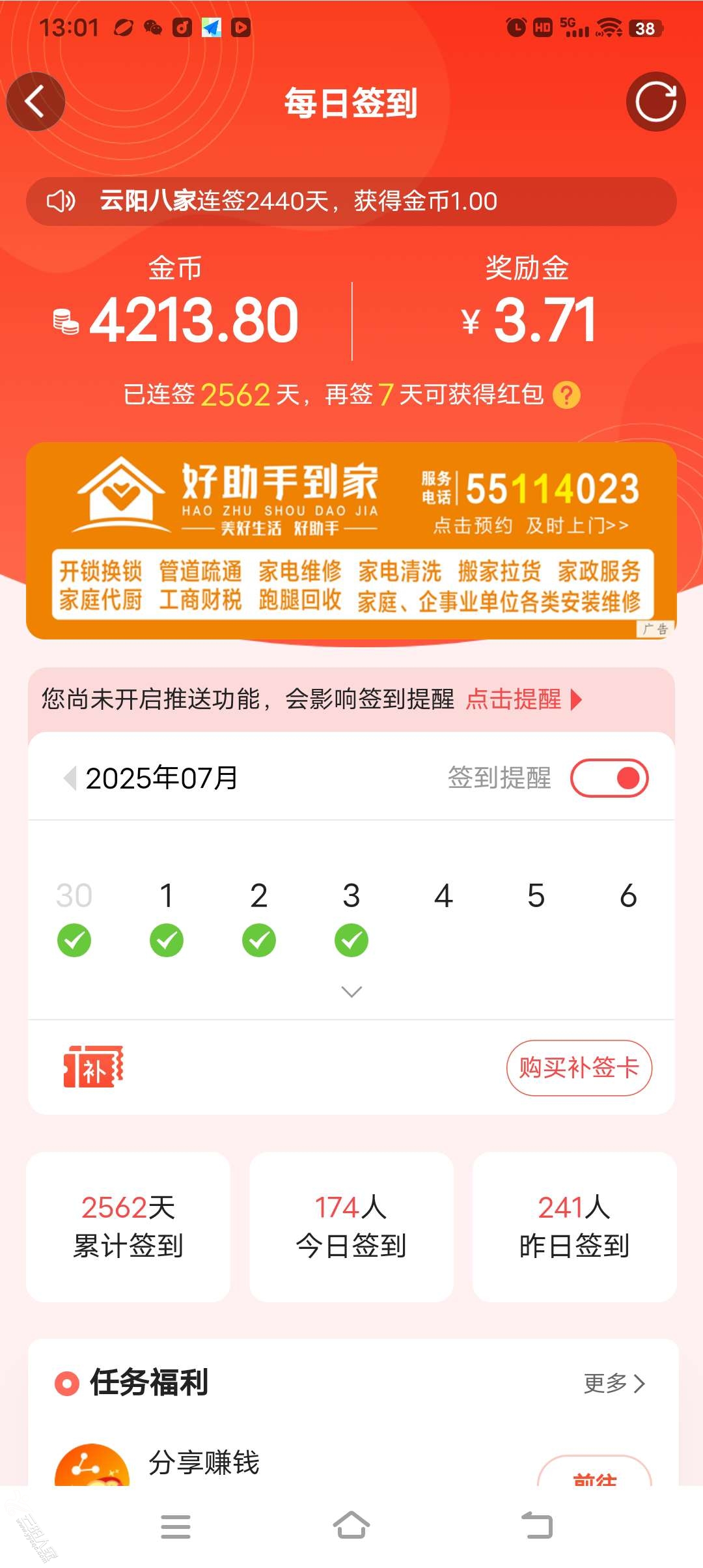Screen dimensions: 703x1568
Task: Go to the previous month in calendar
Action: coord(70,778)
